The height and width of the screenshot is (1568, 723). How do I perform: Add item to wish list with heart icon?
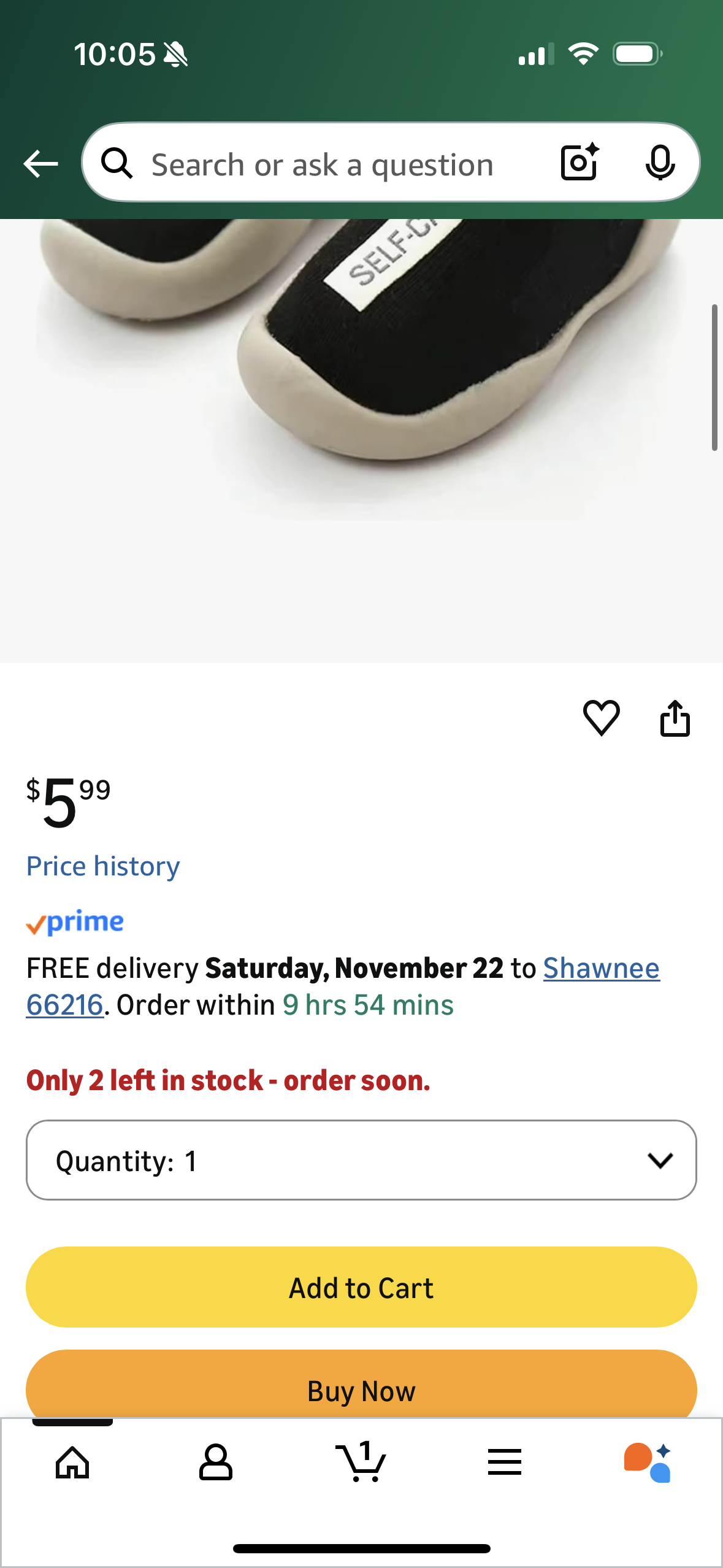click(601, 717)
